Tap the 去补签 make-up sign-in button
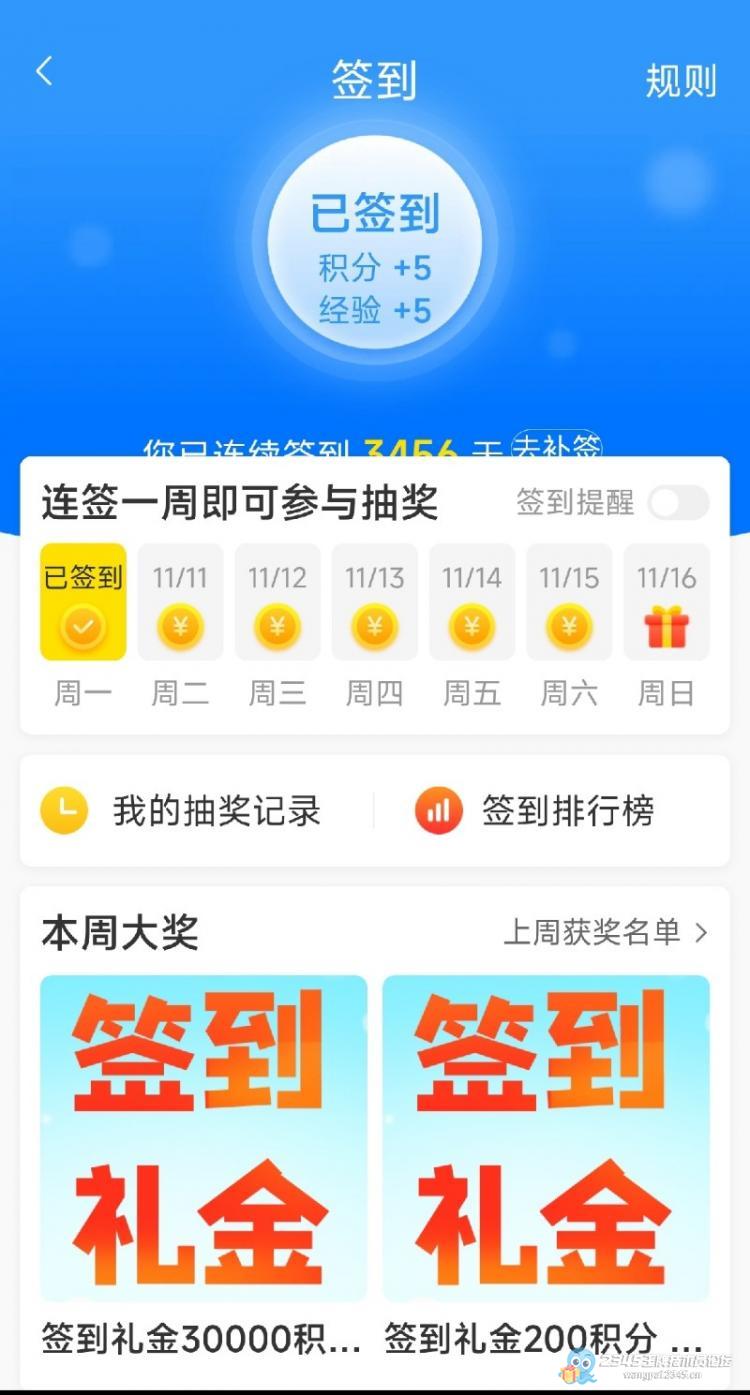The image size is (750, 1395). pyautogui.click(x=557, y=448)
